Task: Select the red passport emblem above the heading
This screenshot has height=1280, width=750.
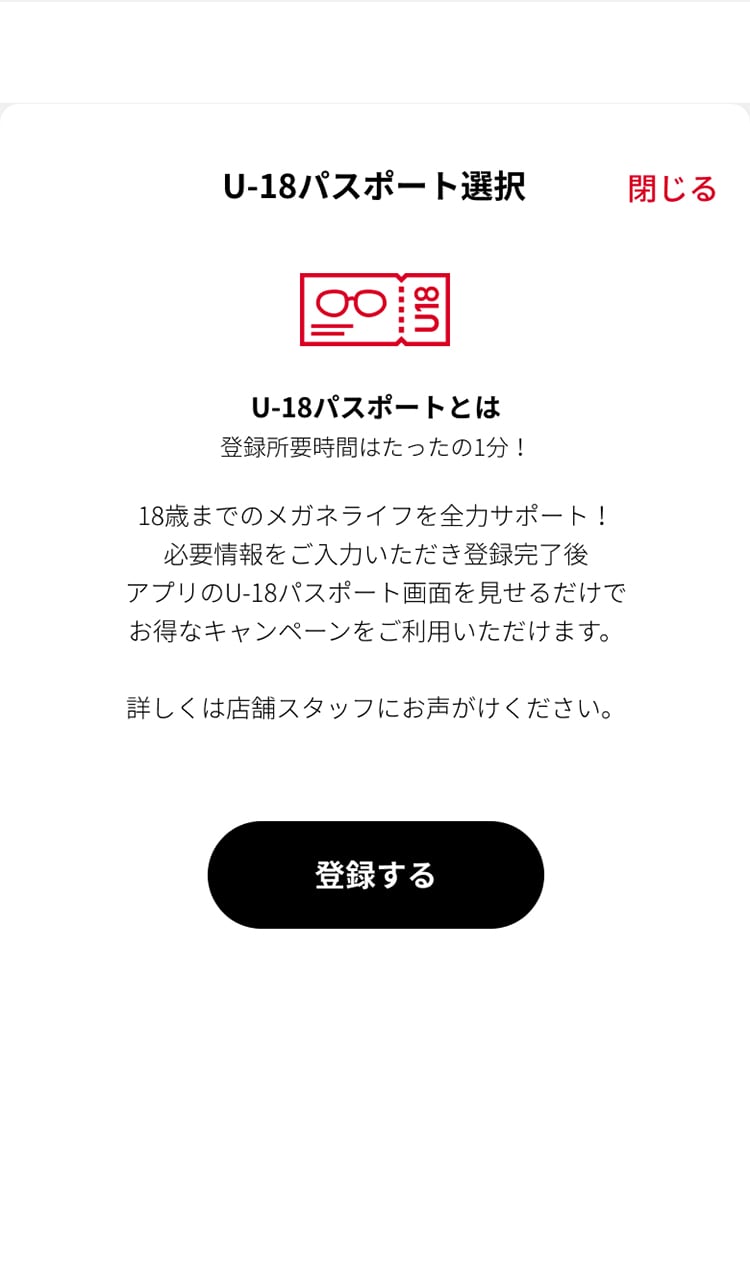Action: (x=375, y=310)
